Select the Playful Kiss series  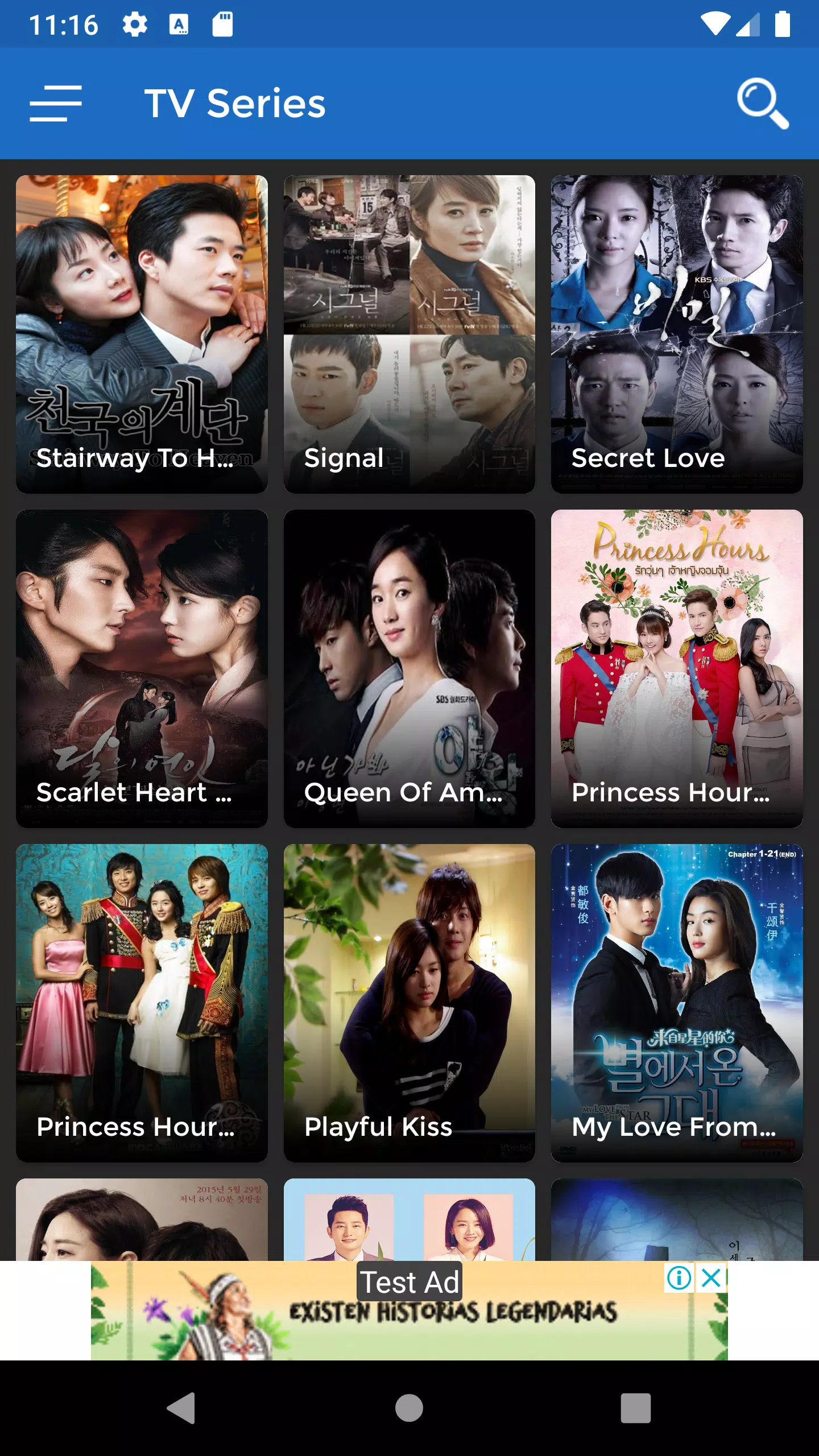[409, 1003]
